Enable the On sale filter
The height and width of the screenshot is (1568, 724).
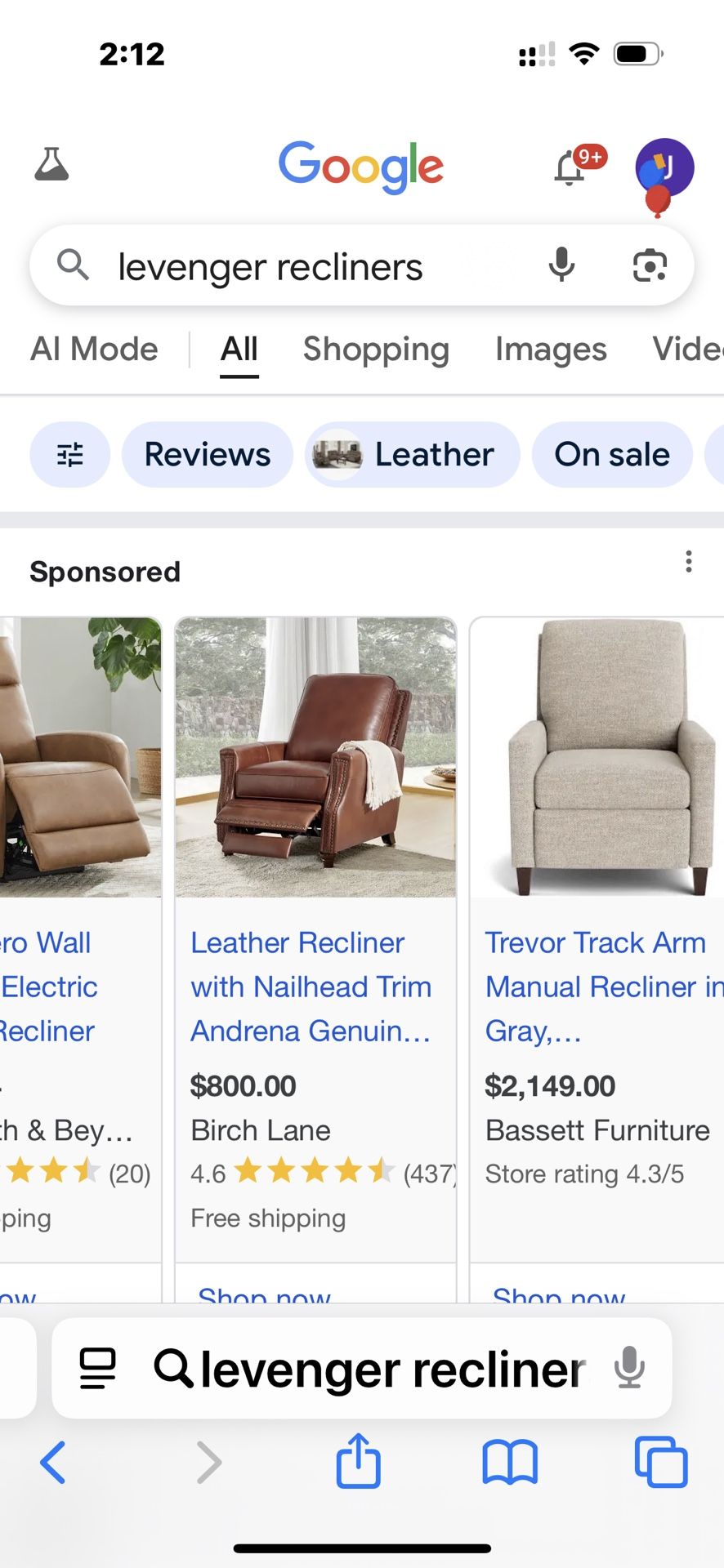pyautogui.click(x=611, y=454)
